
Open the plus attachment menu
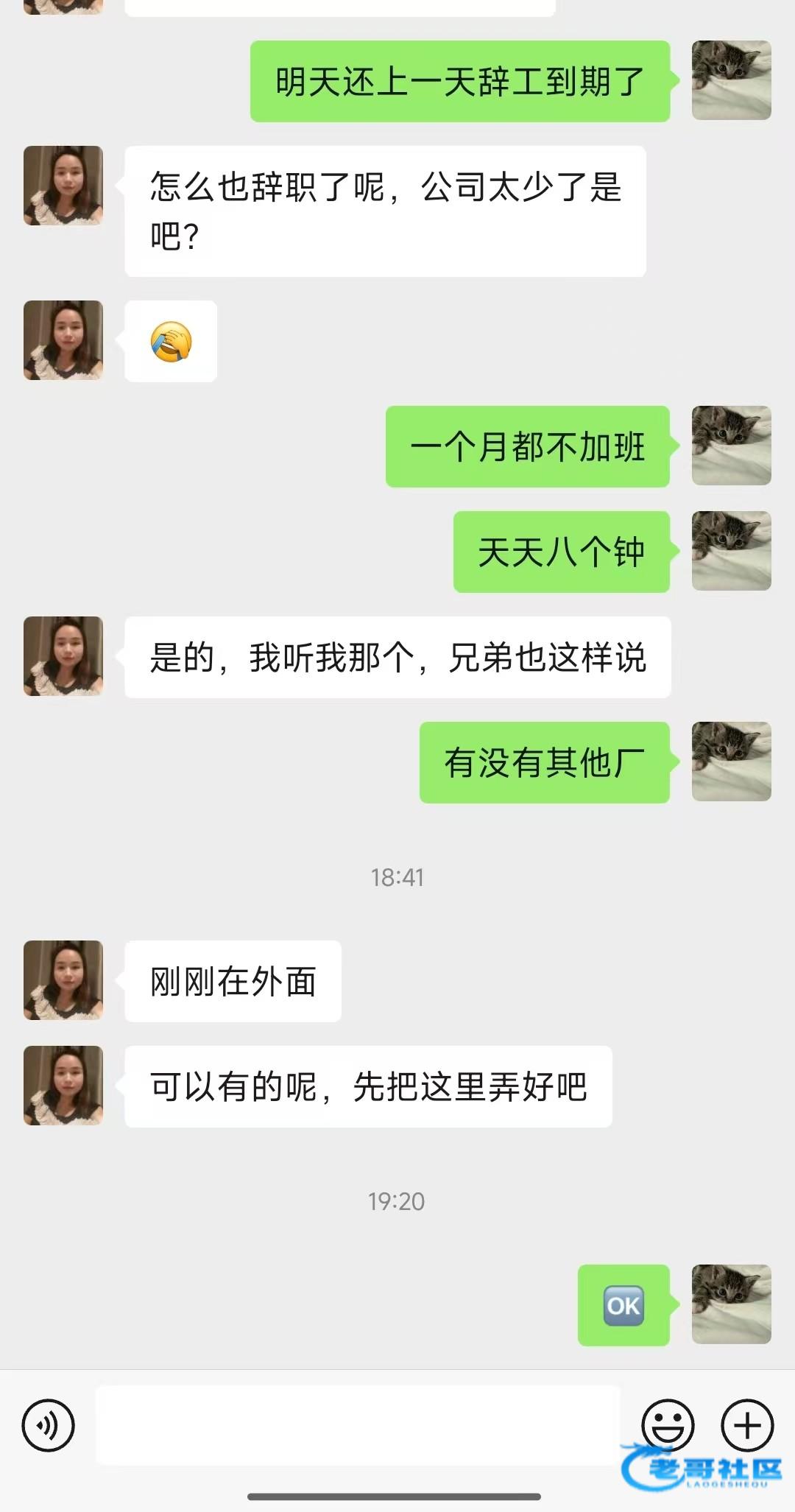point(747,1425)
